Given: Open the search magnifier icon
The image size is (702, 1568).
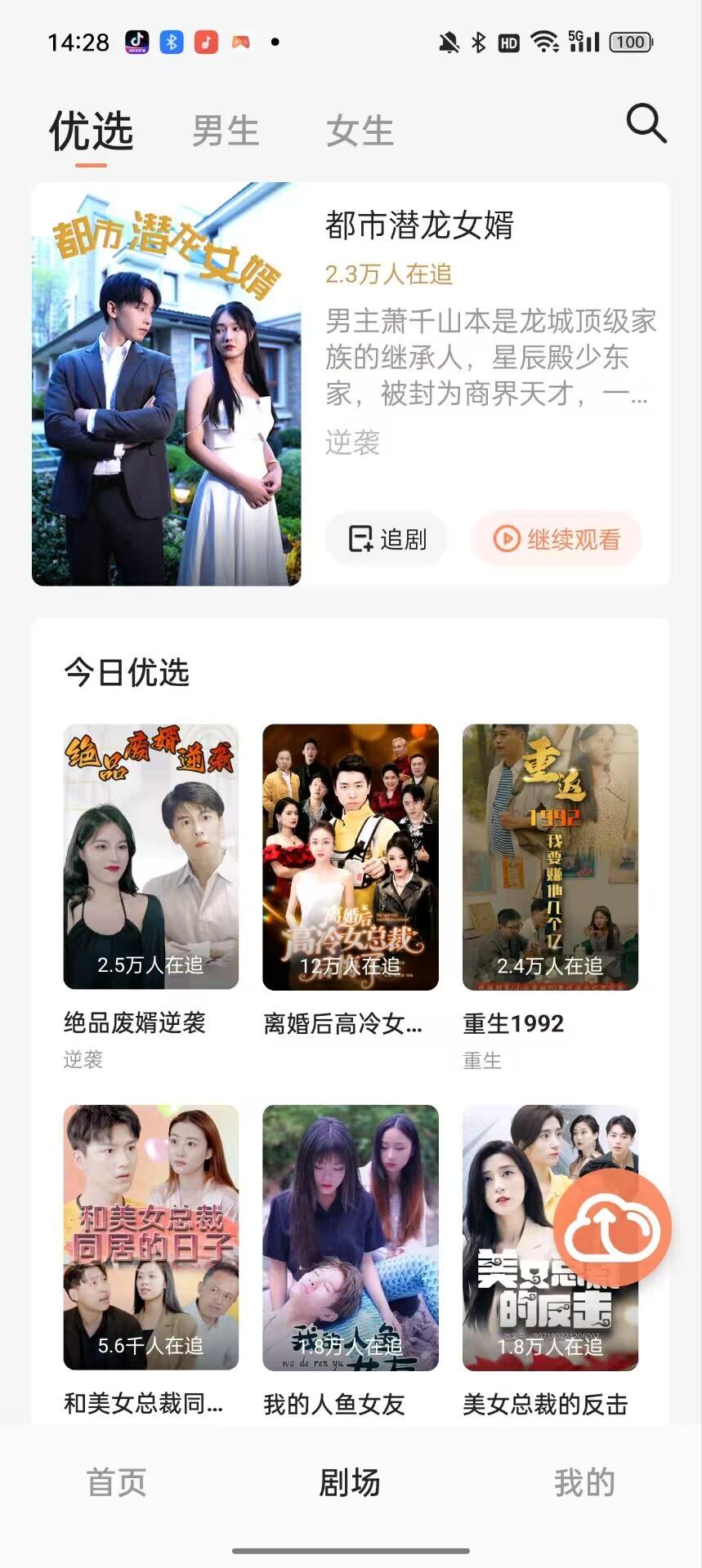Looking at the screenshot, I should [x=646, y=124].
